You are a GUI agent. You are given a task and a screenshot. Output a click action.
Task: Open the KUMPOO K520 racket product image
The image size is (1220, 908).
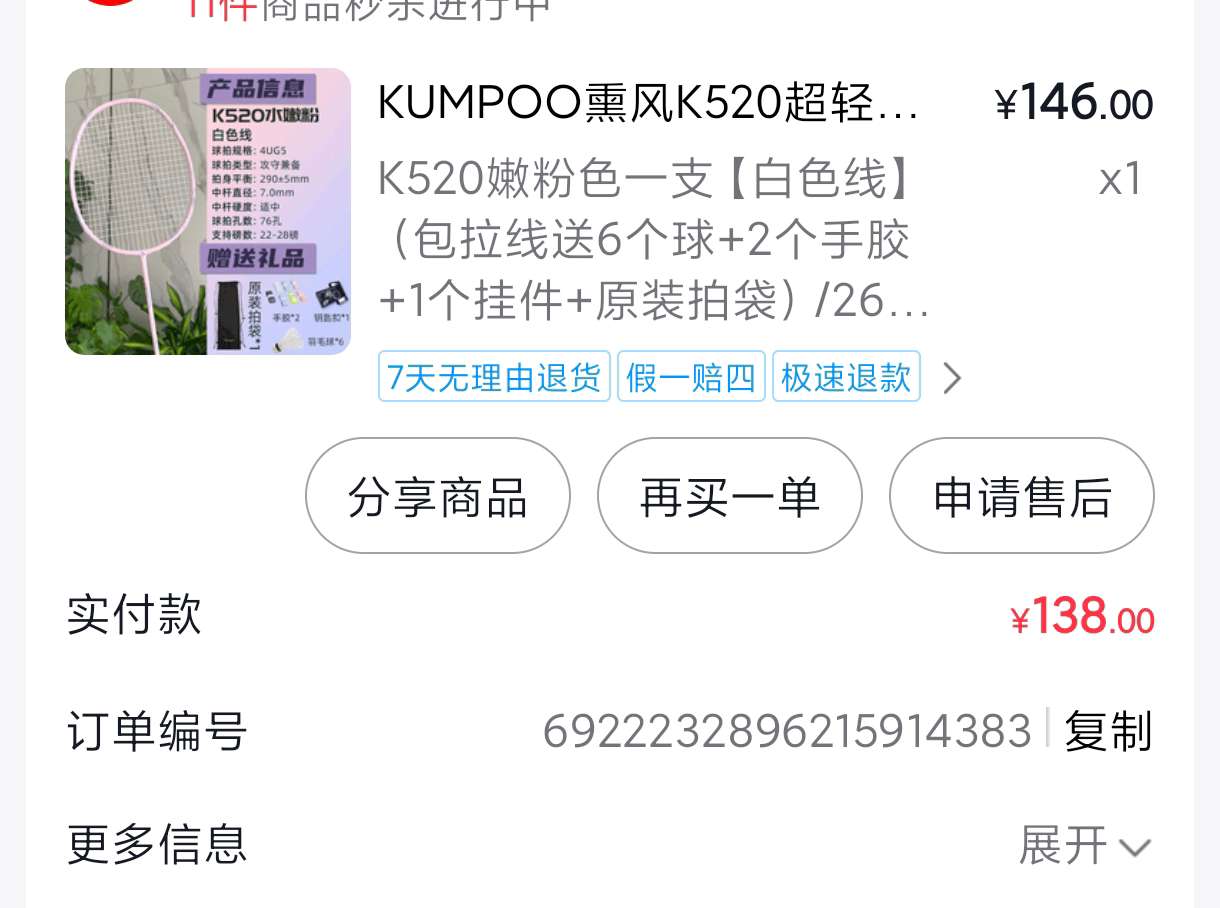click(208, 211)
